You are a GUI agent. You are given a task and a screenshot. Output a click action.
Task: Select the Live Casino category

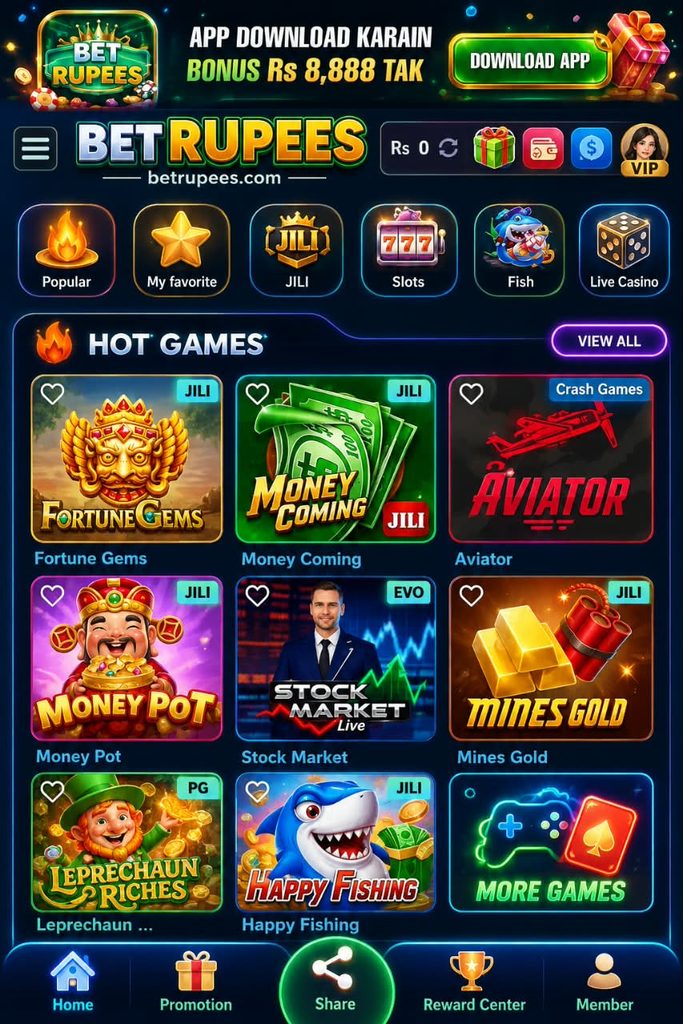click(x=624, y=250)
